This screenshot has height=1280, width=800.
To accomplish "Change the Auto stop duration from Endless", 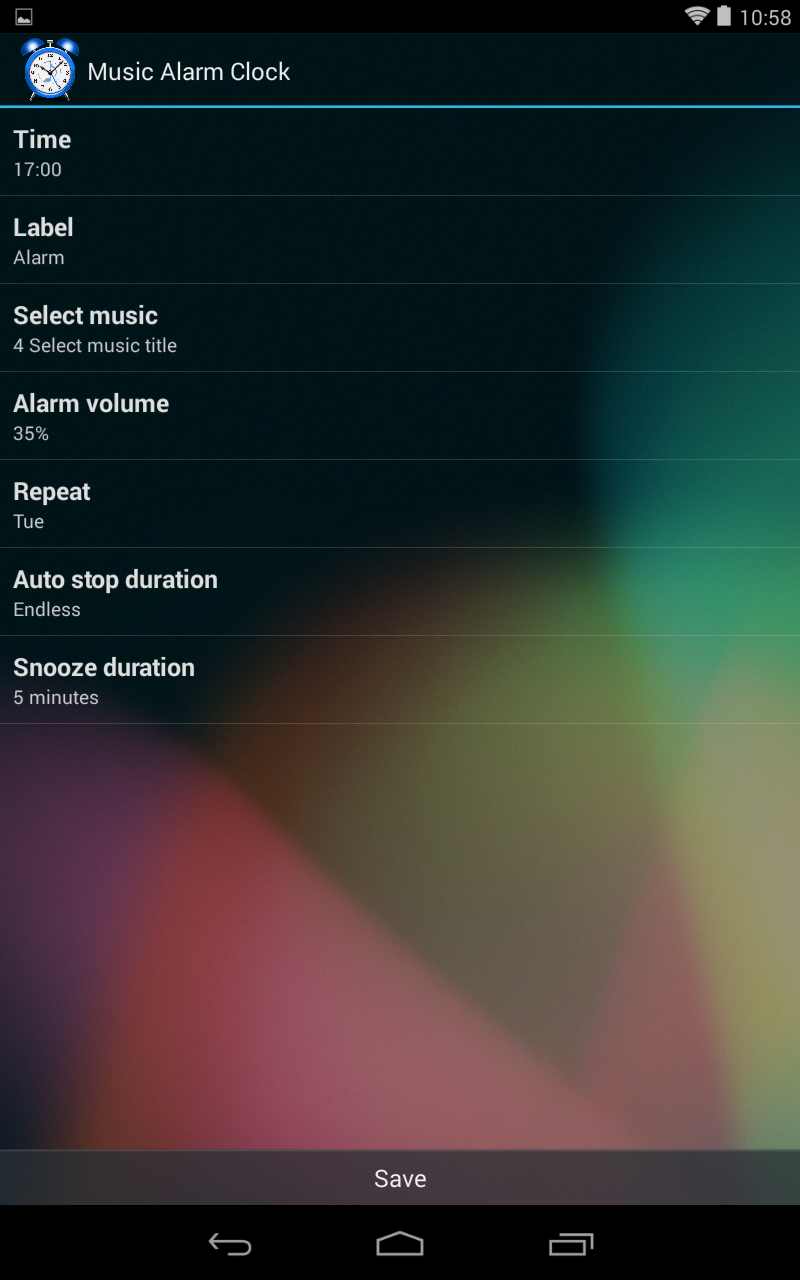I will click(x=400, y=592).
